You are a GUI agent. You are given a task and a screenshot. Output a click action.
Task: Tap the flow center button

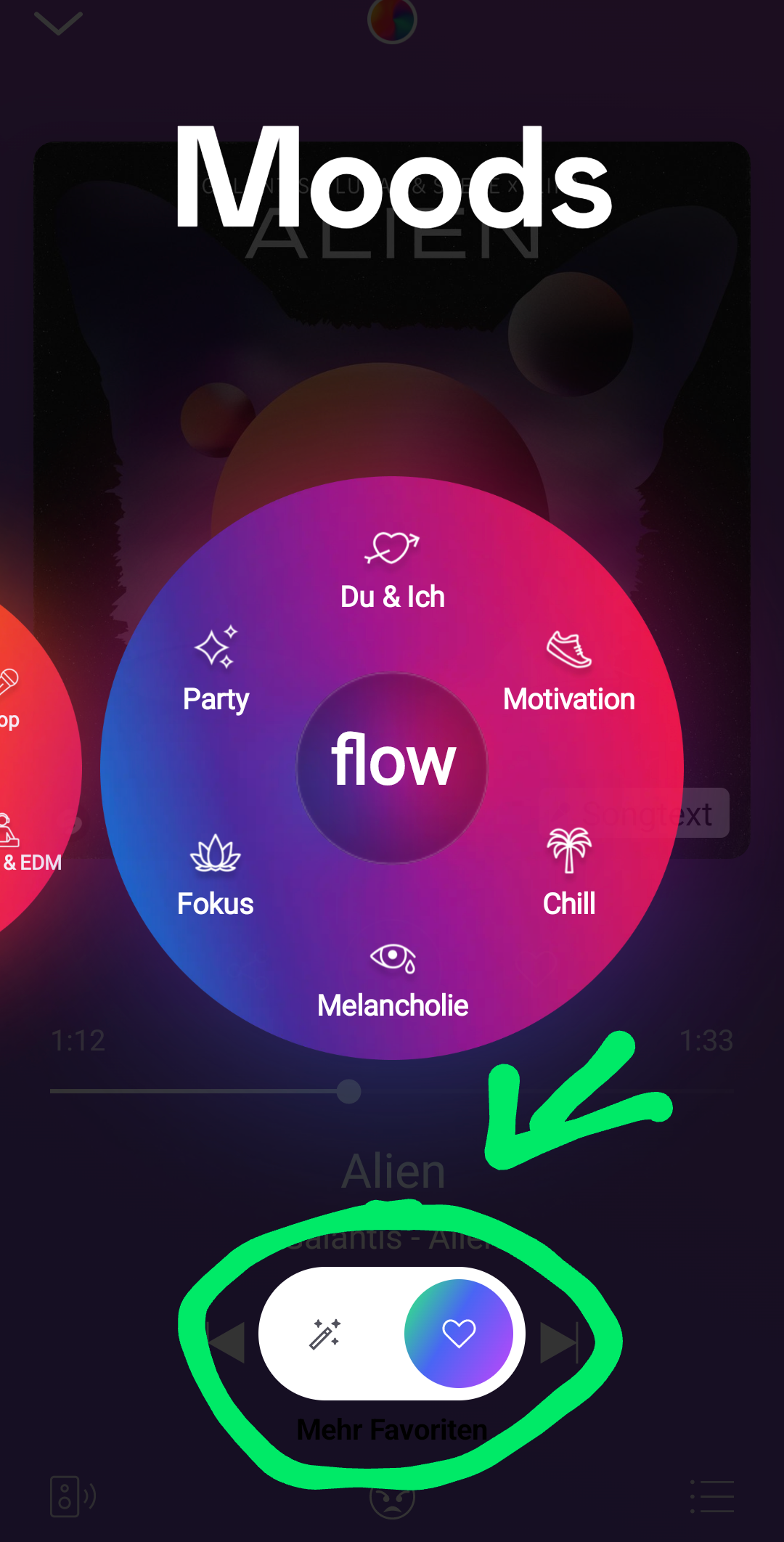tap(392, 767)
